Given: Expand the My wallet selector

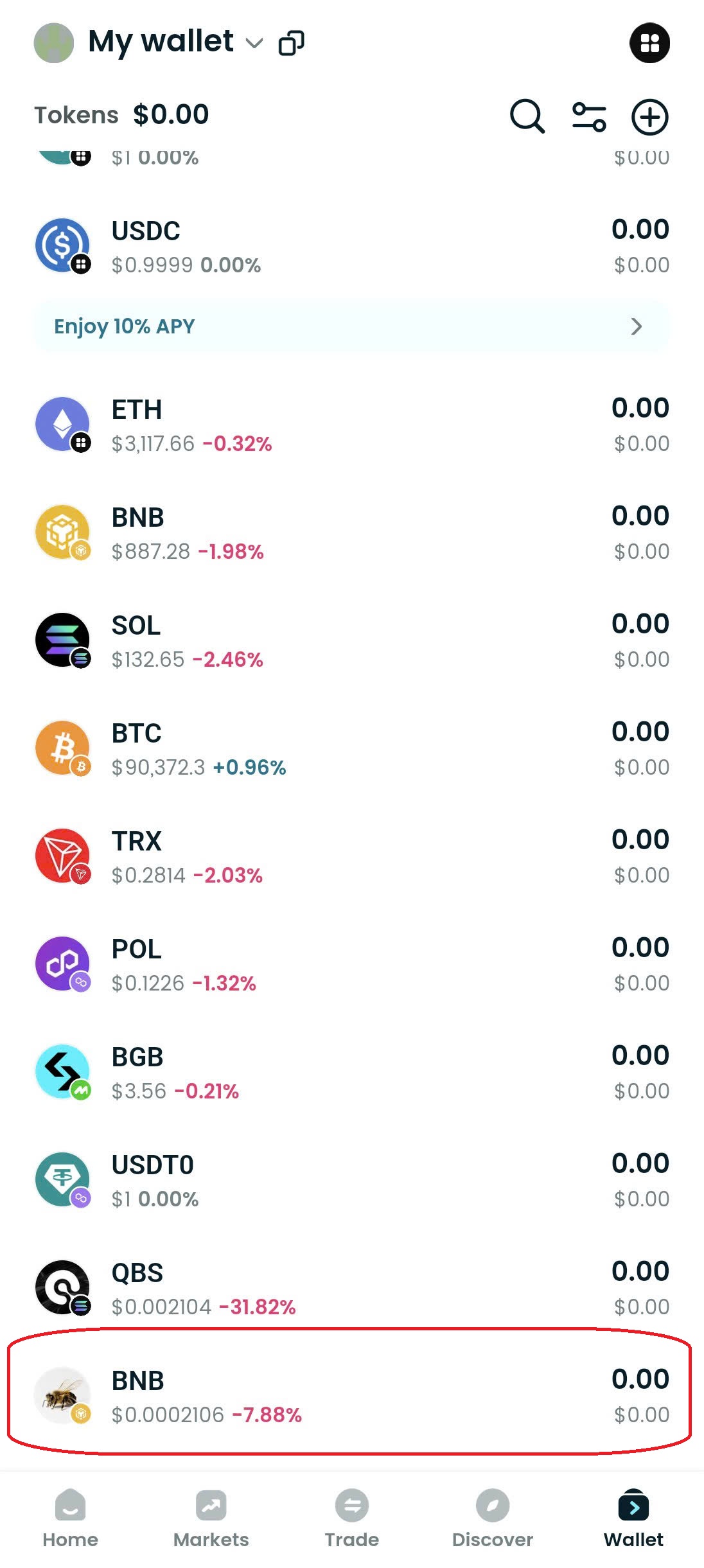Looking at the screenshot, I should (253, 44).
